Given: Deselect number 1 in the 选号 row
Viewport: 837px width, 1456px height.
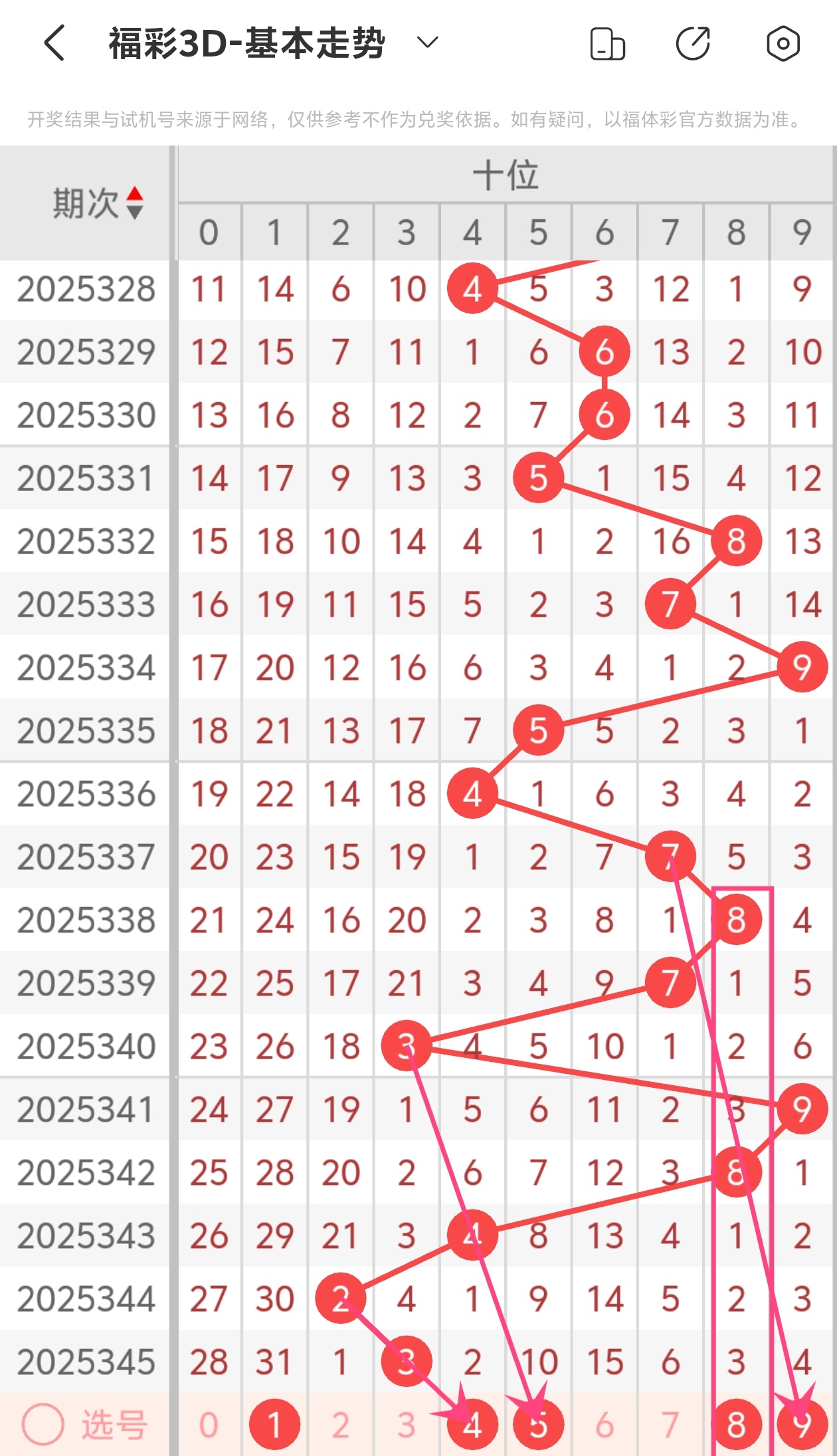Looking at the screenshot, I should pos(274,1425).
